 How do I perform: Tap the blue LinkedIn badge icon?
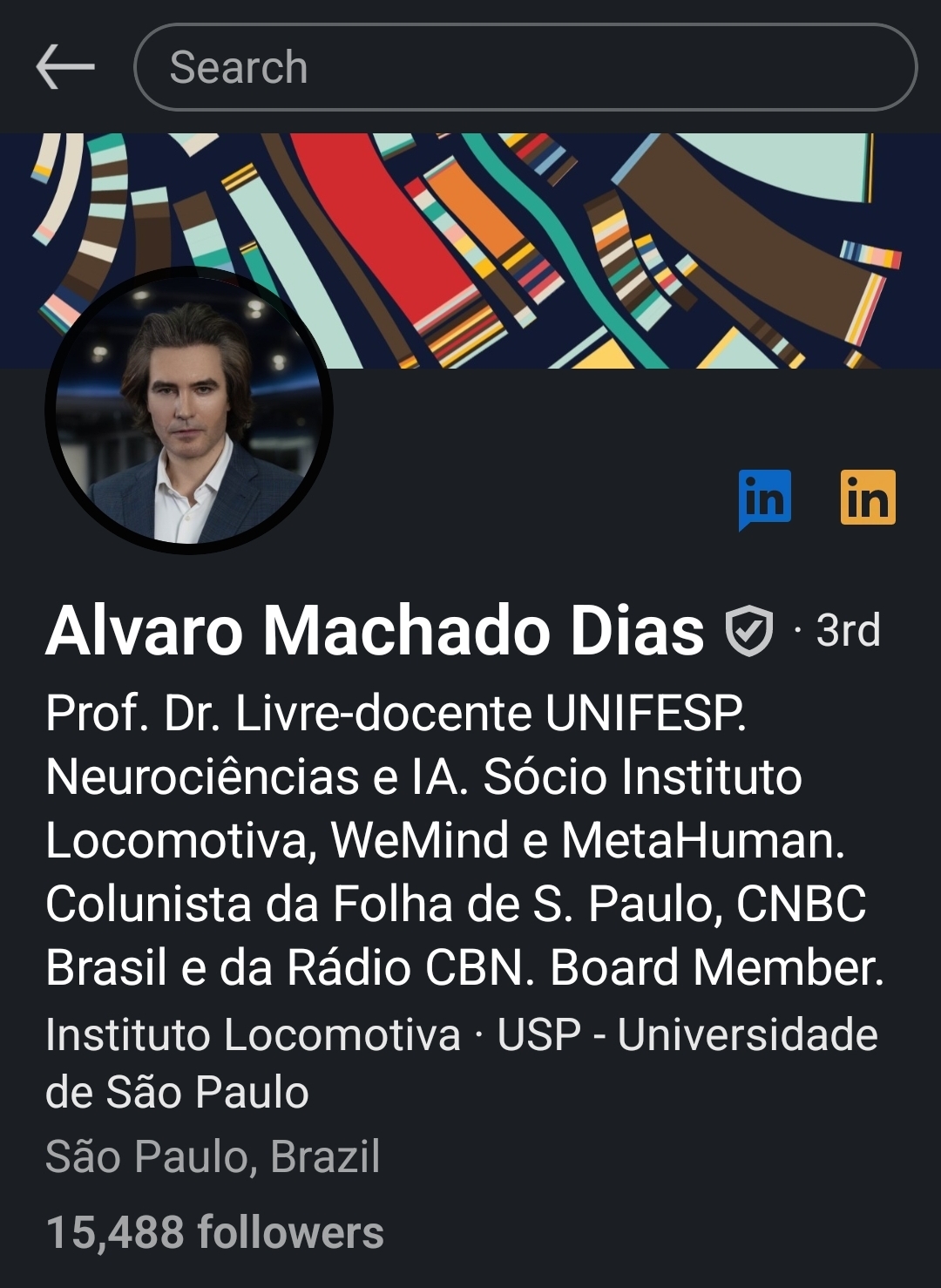pos(765,498)
